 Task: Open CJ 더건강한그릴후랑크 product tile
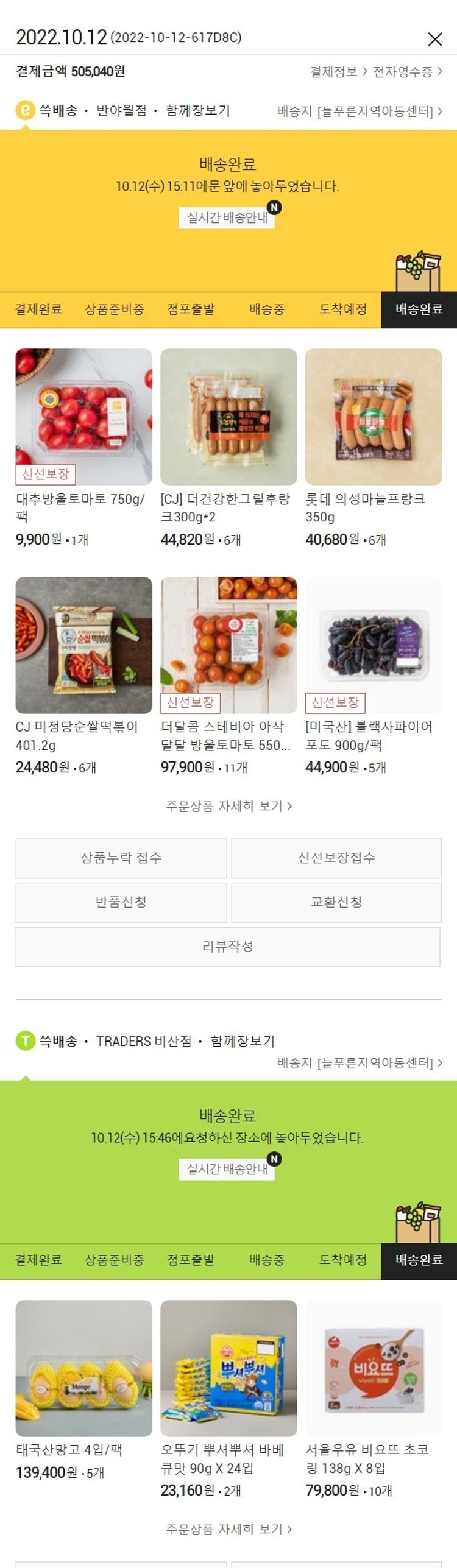228,417
